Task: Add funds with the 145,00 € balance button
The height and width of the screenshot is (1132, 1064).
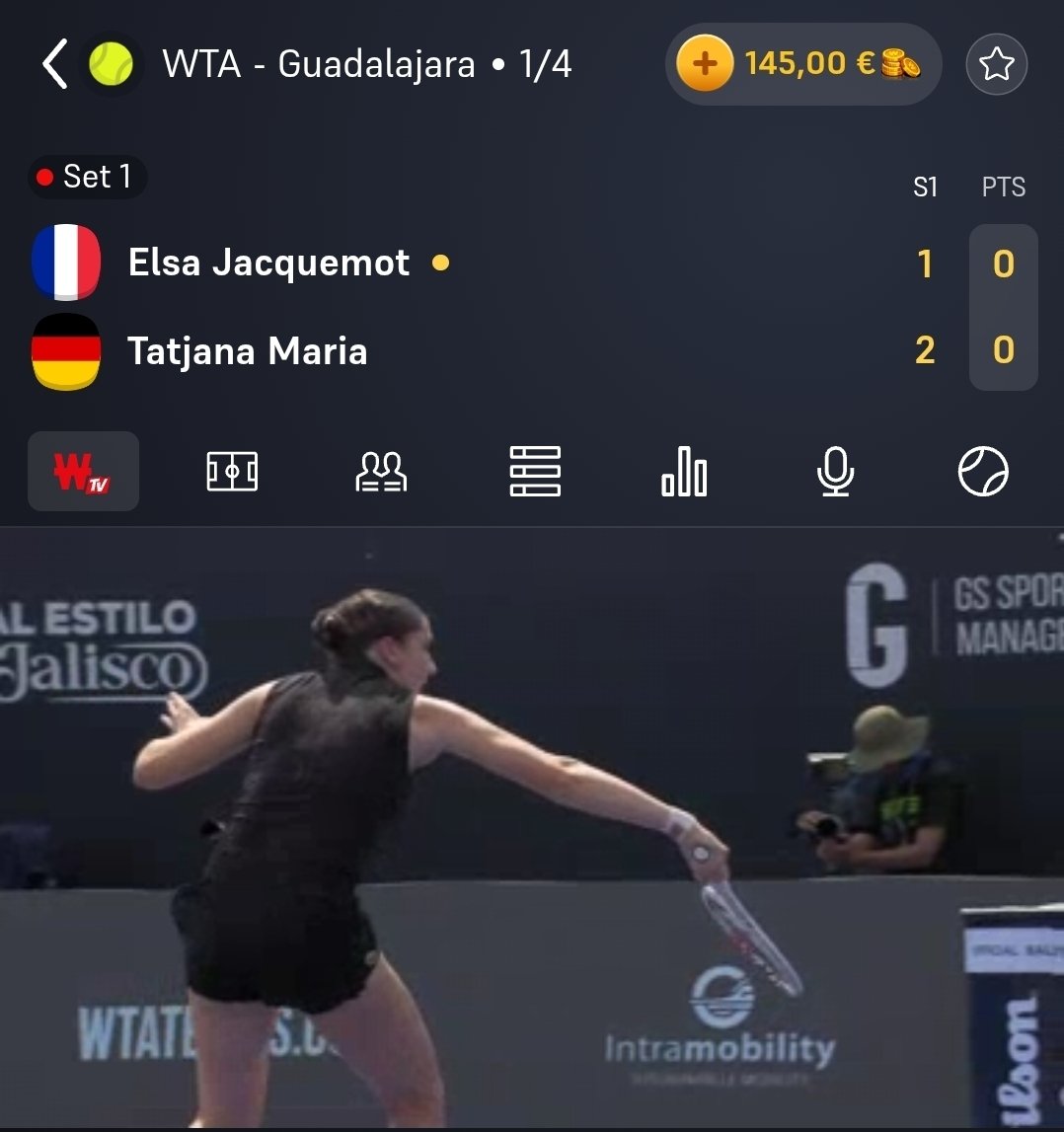Action: 801,64
